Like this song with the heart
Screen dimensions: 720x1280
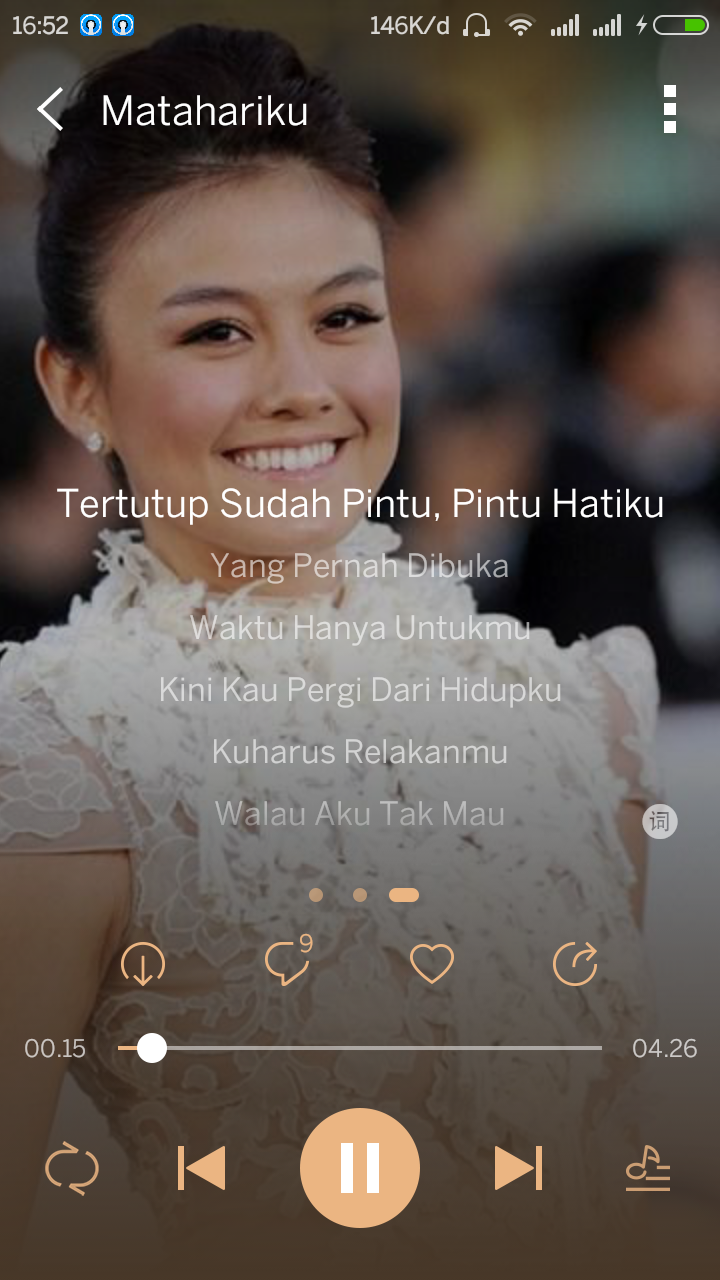pyautogui.click(x=432, y=965)
